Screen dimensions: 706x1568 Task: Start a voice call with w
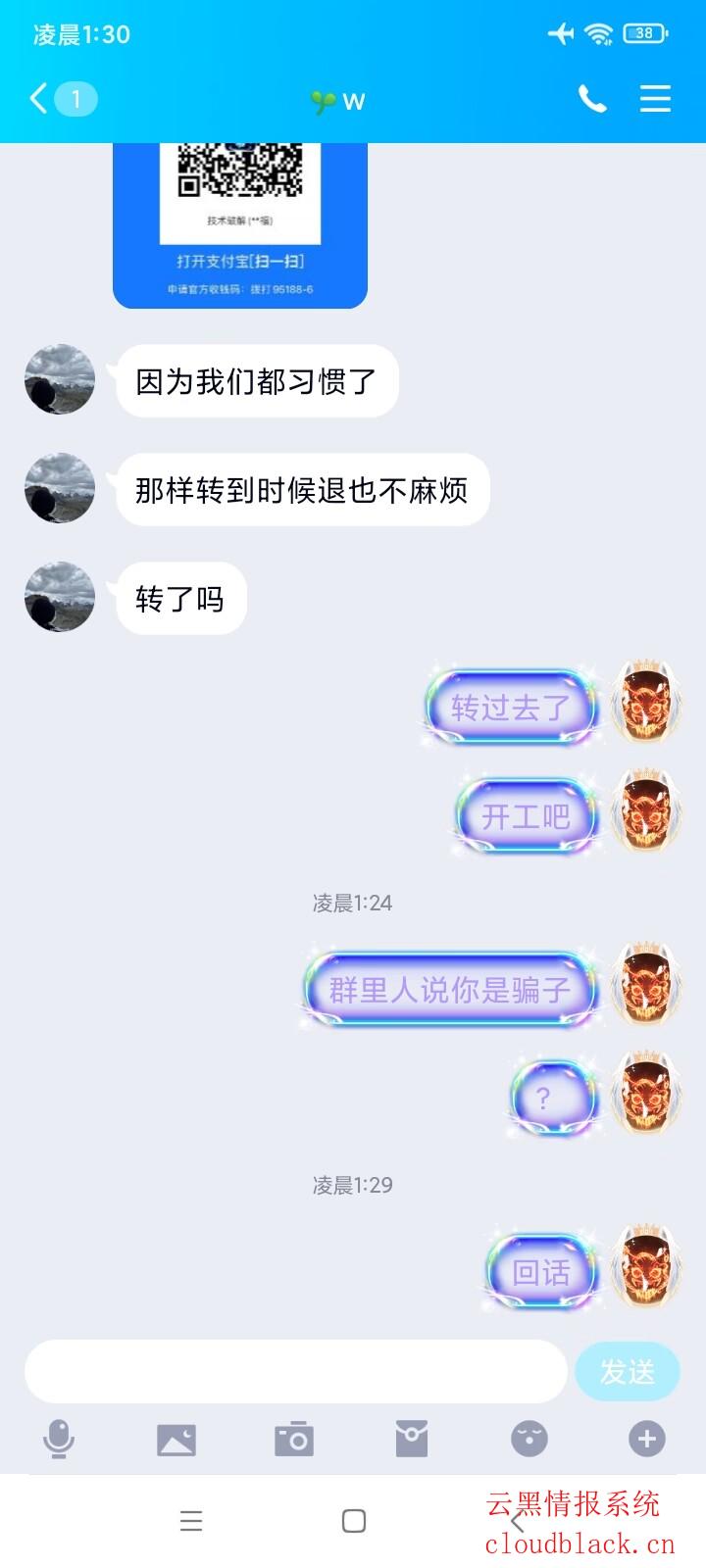(592, 99)
